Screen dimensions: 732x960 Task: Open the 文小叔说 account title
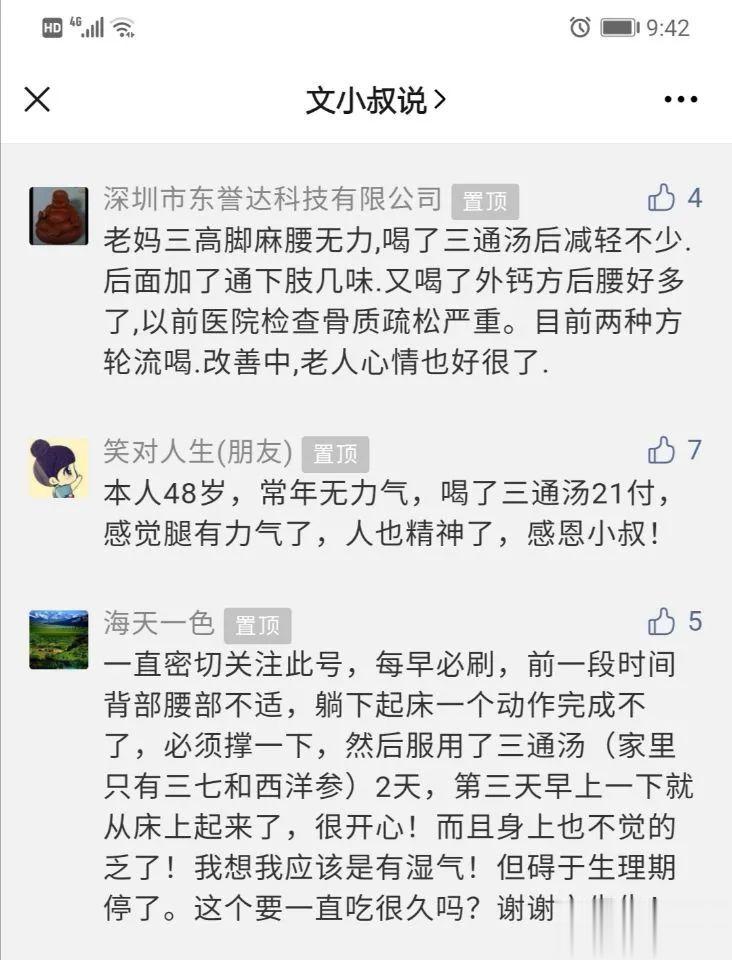[x=374, y=100]
